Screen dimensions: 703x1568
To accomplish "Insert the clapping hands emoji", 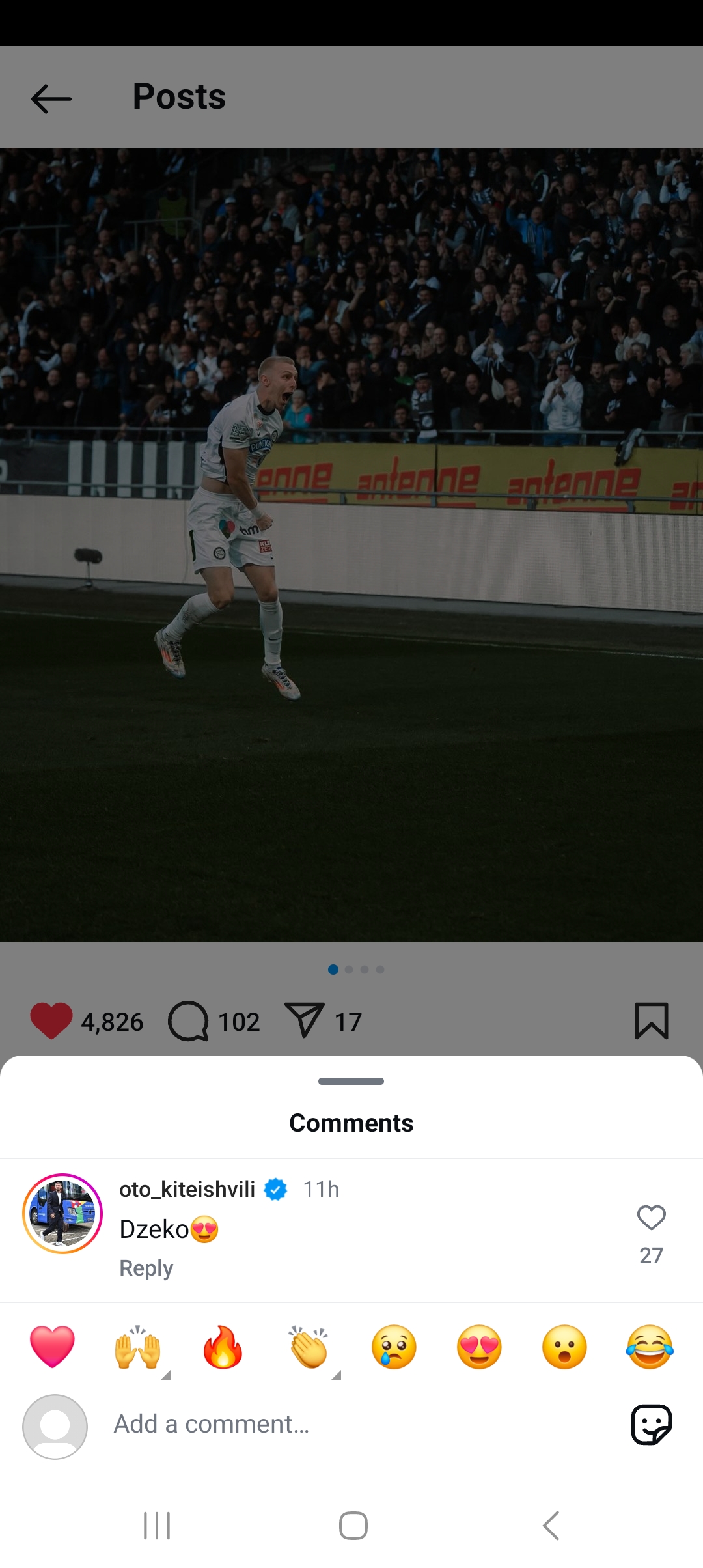I will pos(309,1347).
